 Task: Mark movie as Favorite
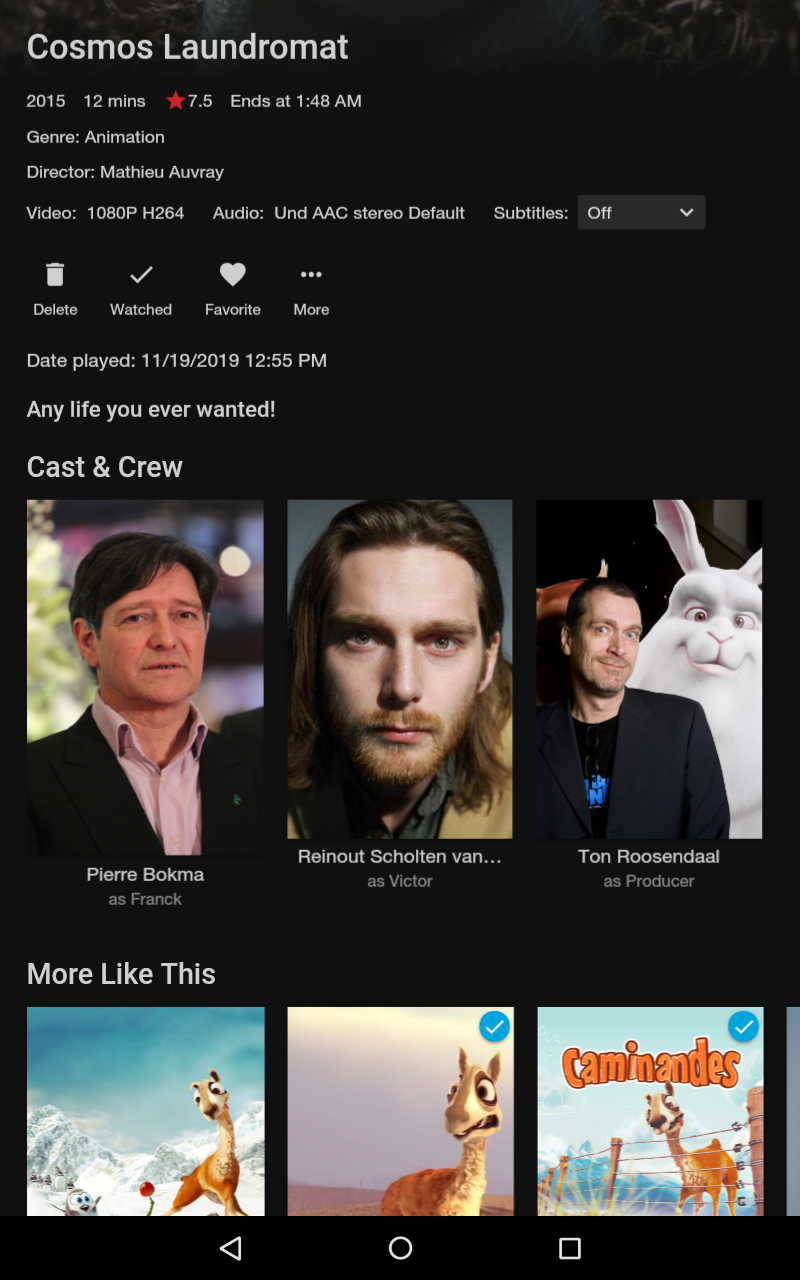pyautogui.click(x=233, y=288)
